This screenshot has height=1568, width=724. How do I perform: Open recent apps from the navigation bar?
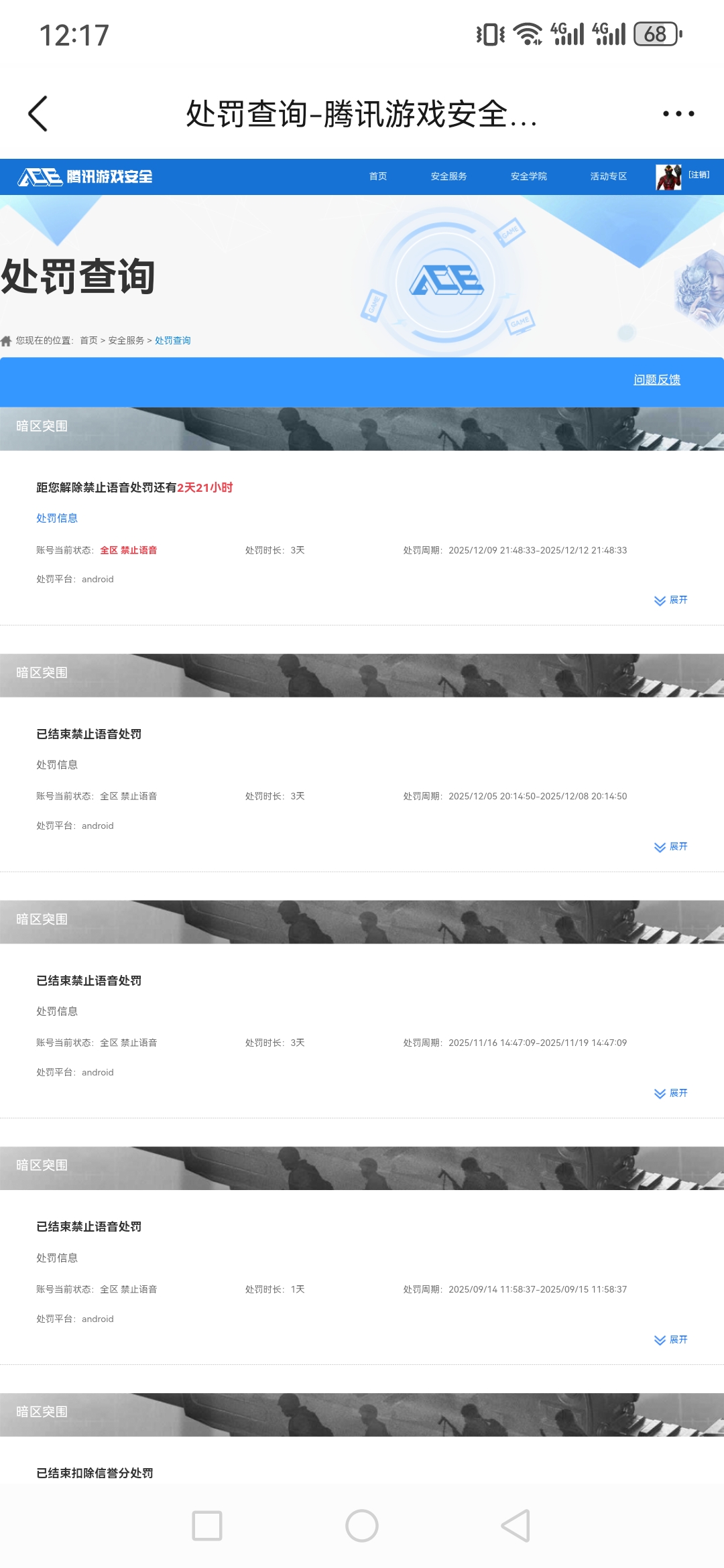[x=207, y=1526]
